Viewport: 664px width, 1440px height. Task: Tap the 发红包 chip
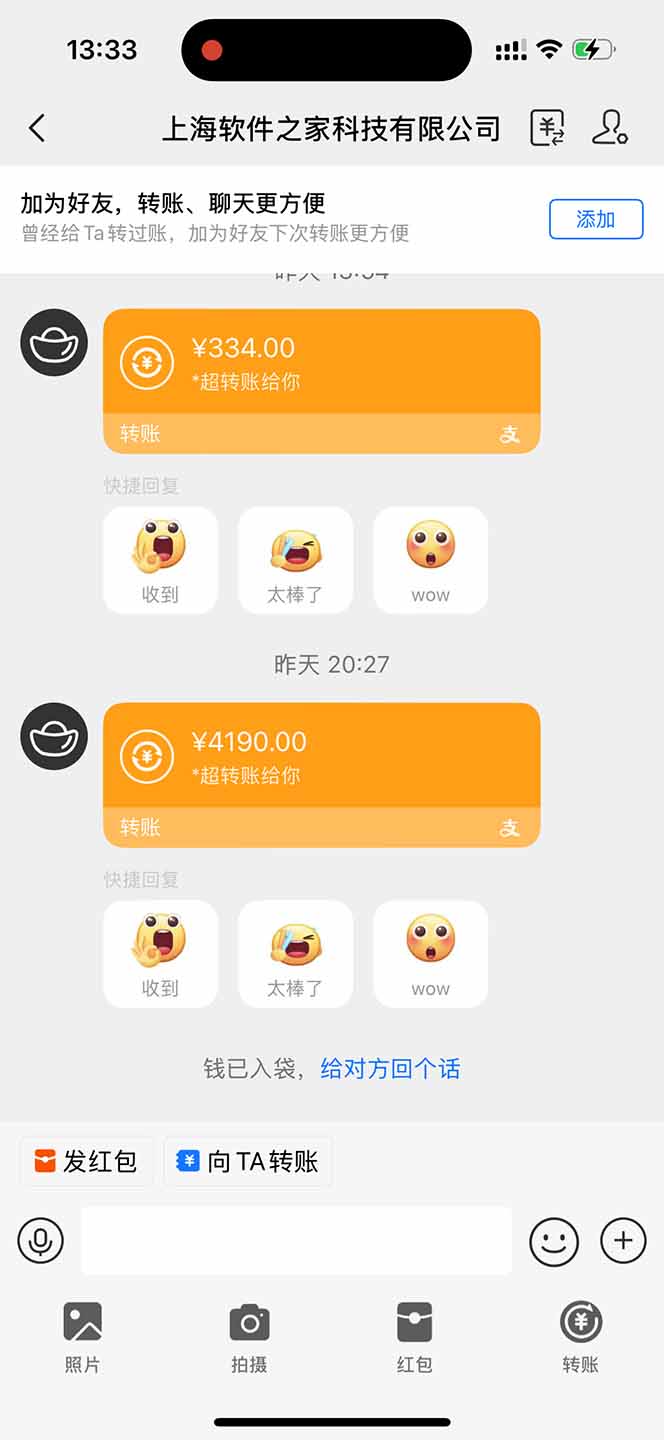[87, 1161]
